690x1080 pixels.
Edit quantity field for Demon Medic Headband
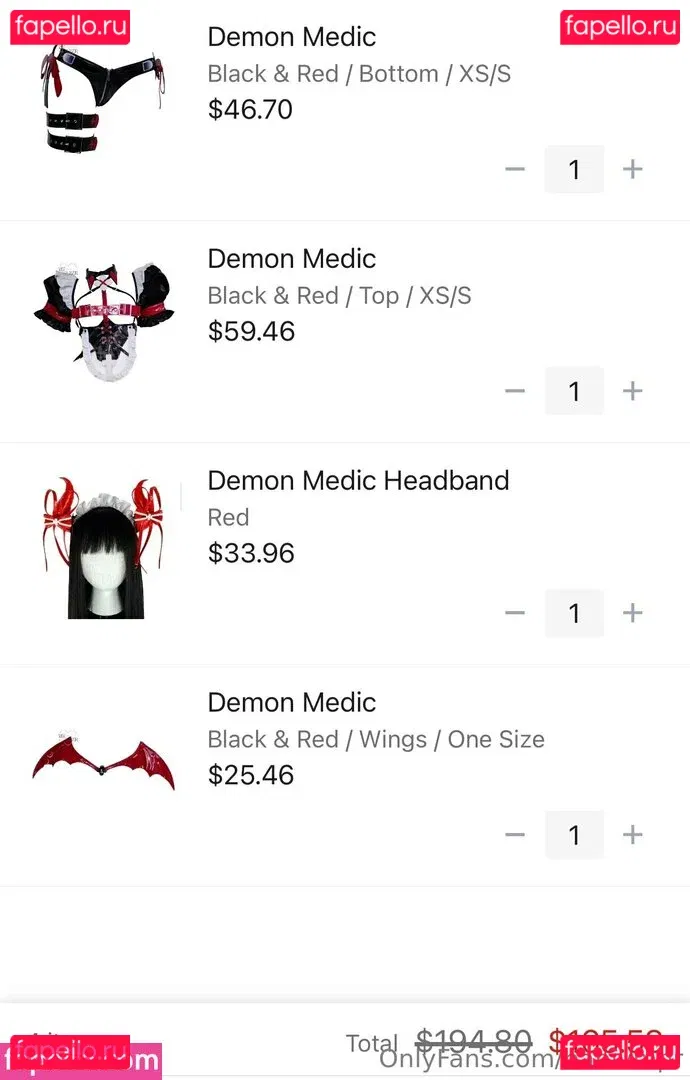(x=574, y=613)
